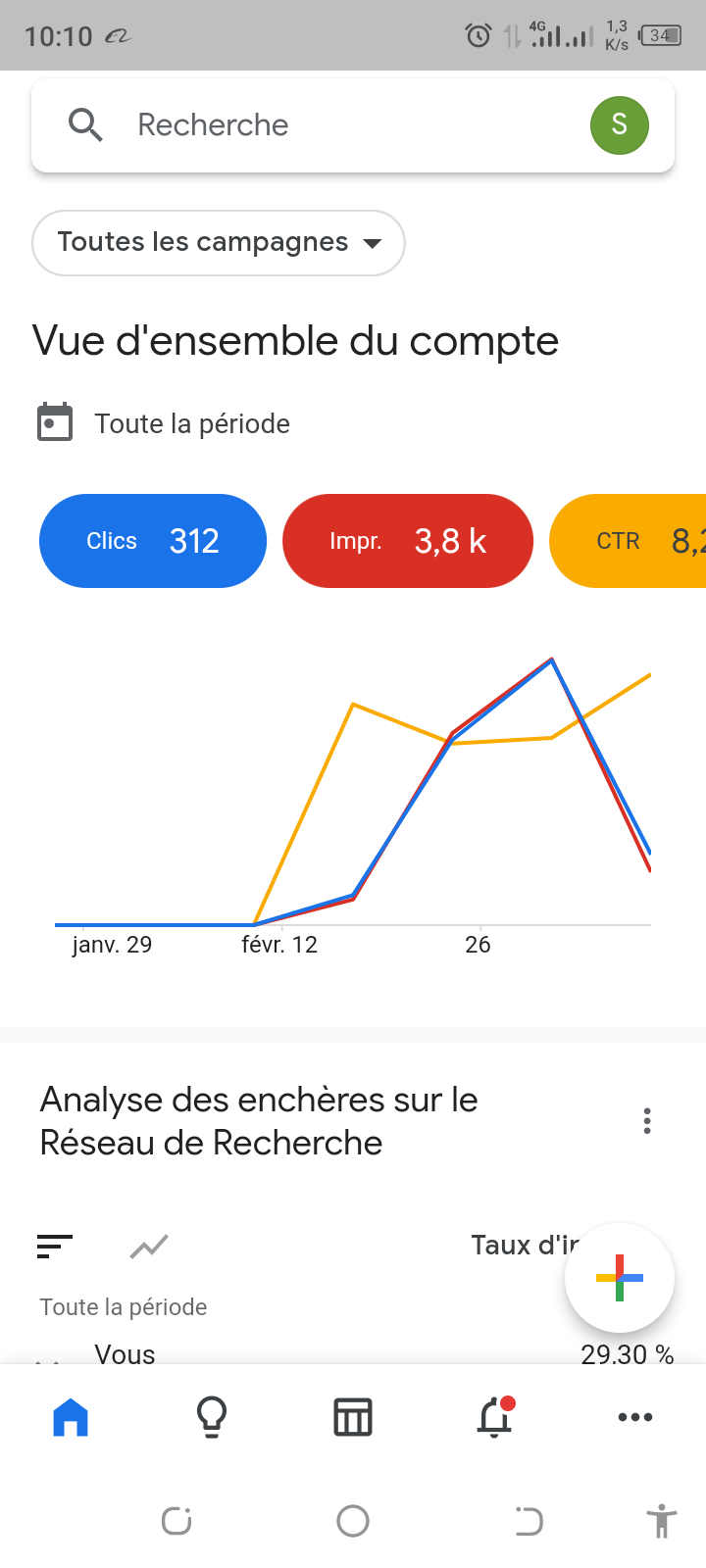Open the more options tab

(x=635, y=1417)
